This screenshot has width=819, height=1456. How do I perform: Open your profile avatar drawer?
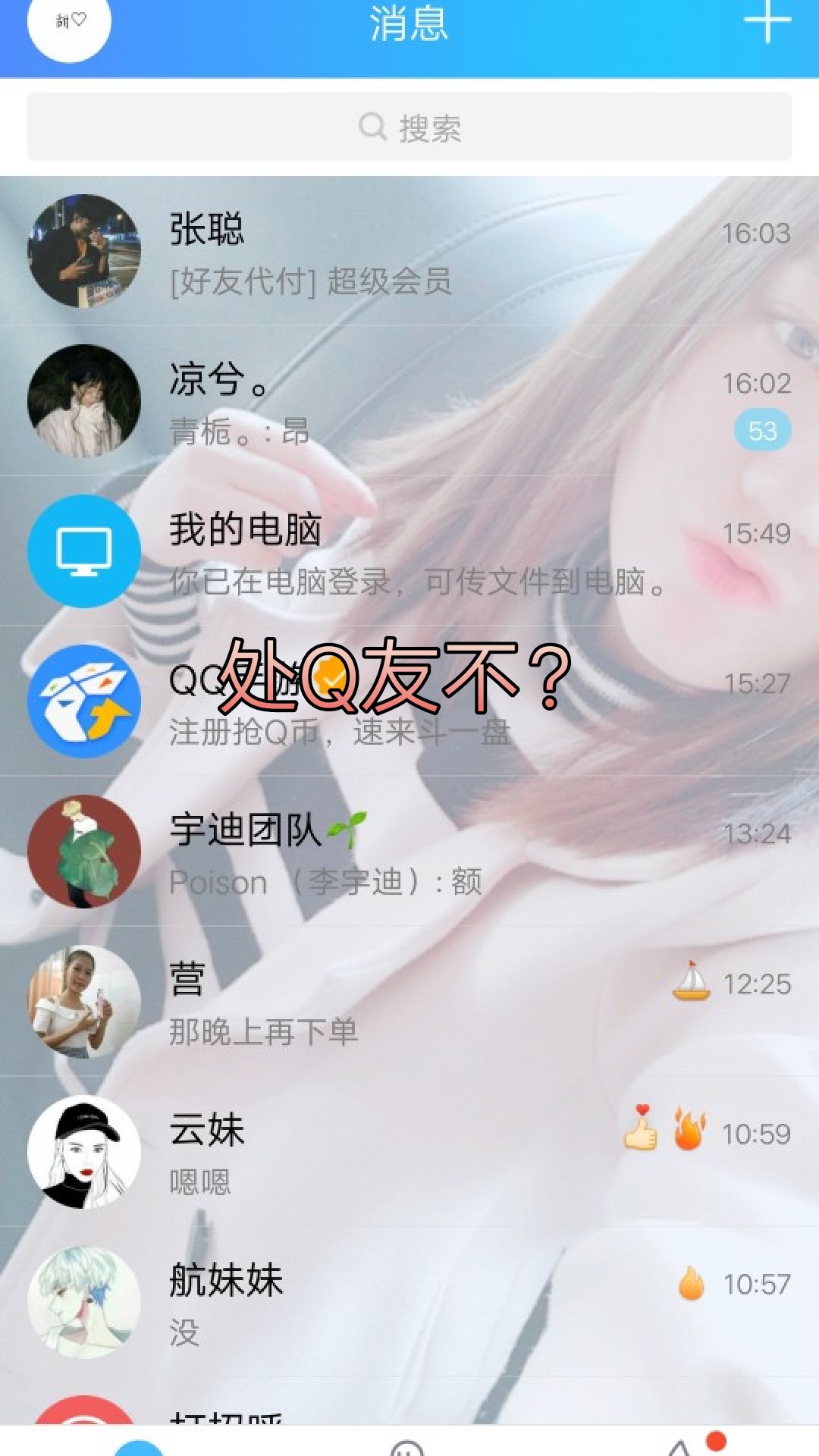tap(69, 23)
